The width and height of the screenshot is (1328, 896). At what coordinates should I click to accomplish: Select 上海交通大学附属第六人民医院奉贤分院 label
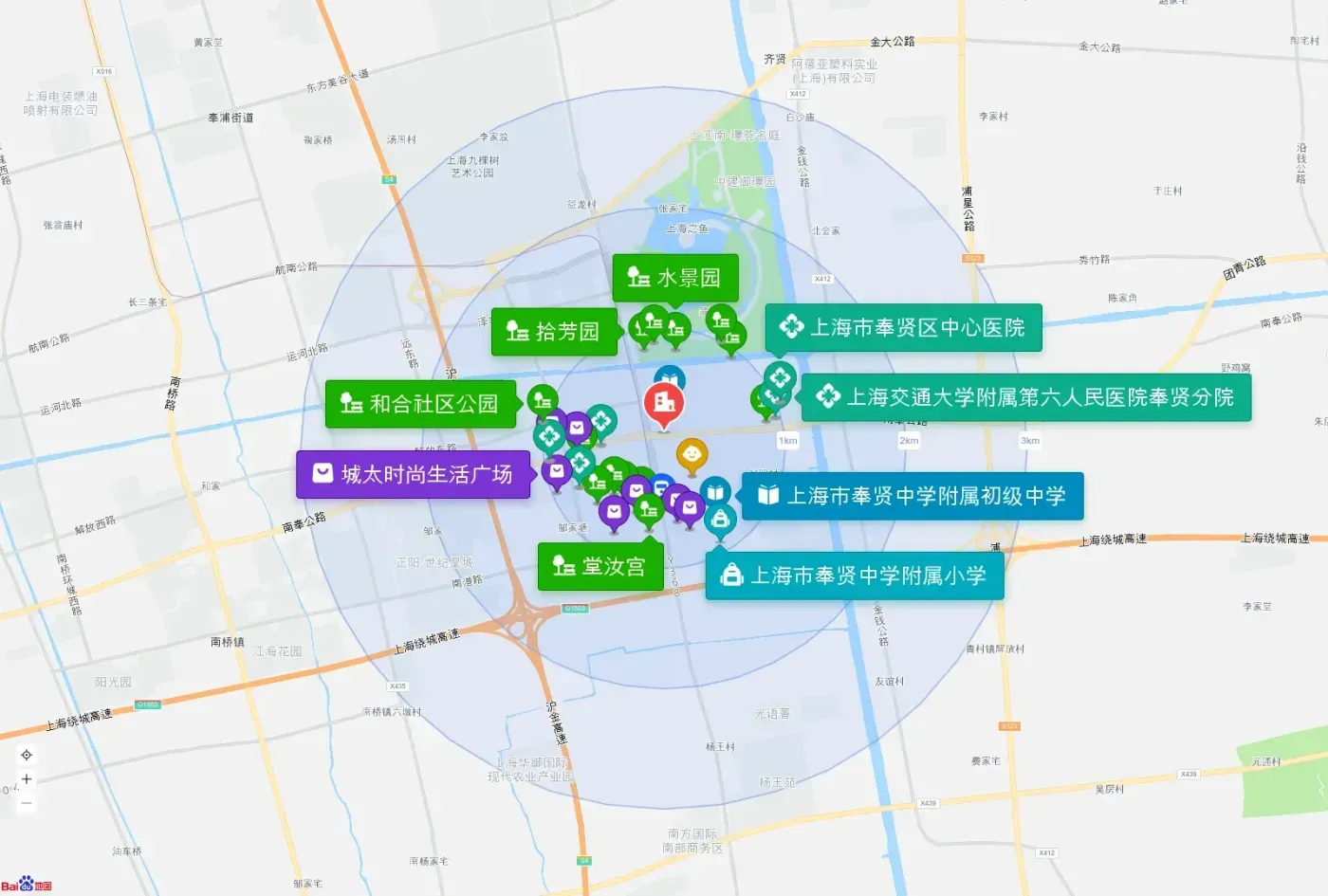pos(1026,397)
